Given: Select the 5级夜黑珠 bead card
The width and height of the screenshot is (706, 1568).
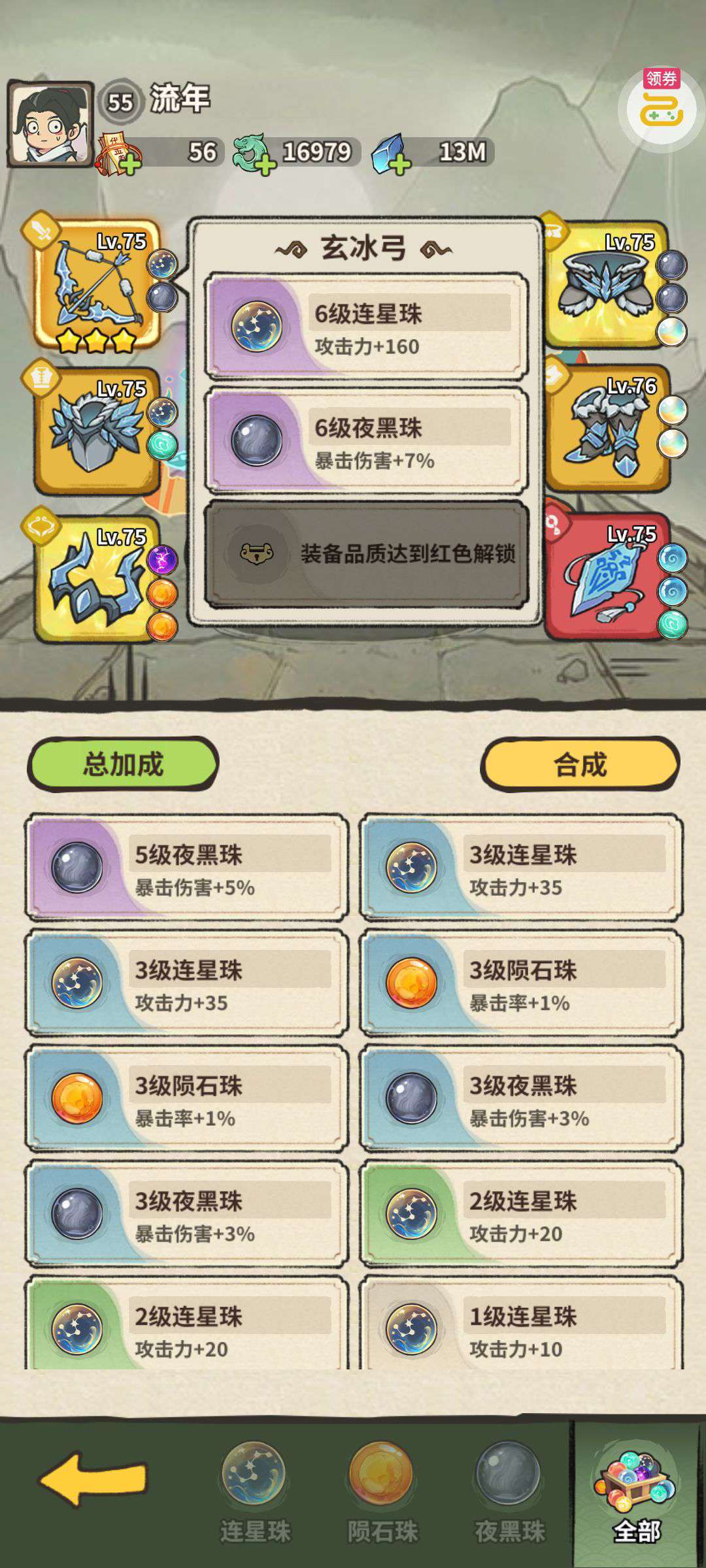Looking at the screenshot, I should pyautogui.click(x=187, y=867).
